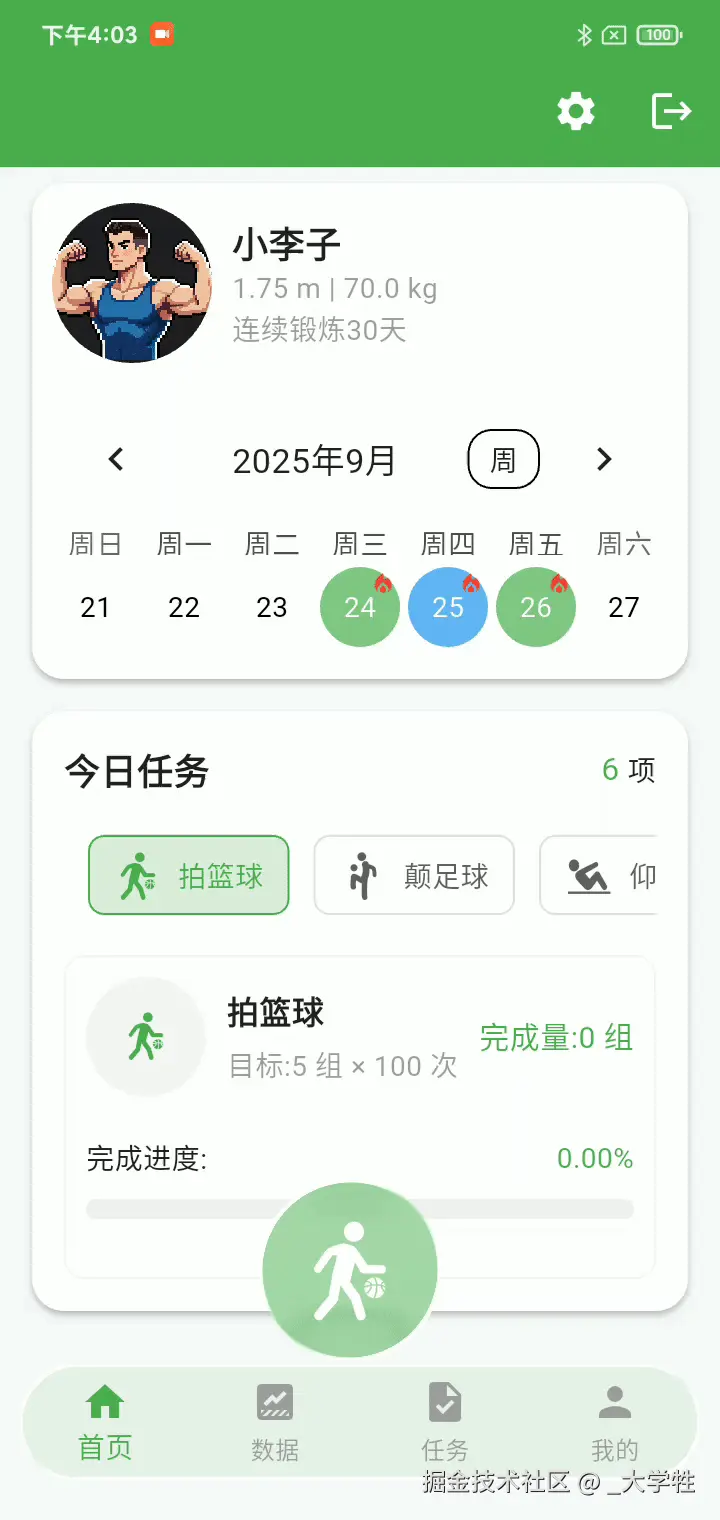Select date 27 in the calendar

[624, 607]
